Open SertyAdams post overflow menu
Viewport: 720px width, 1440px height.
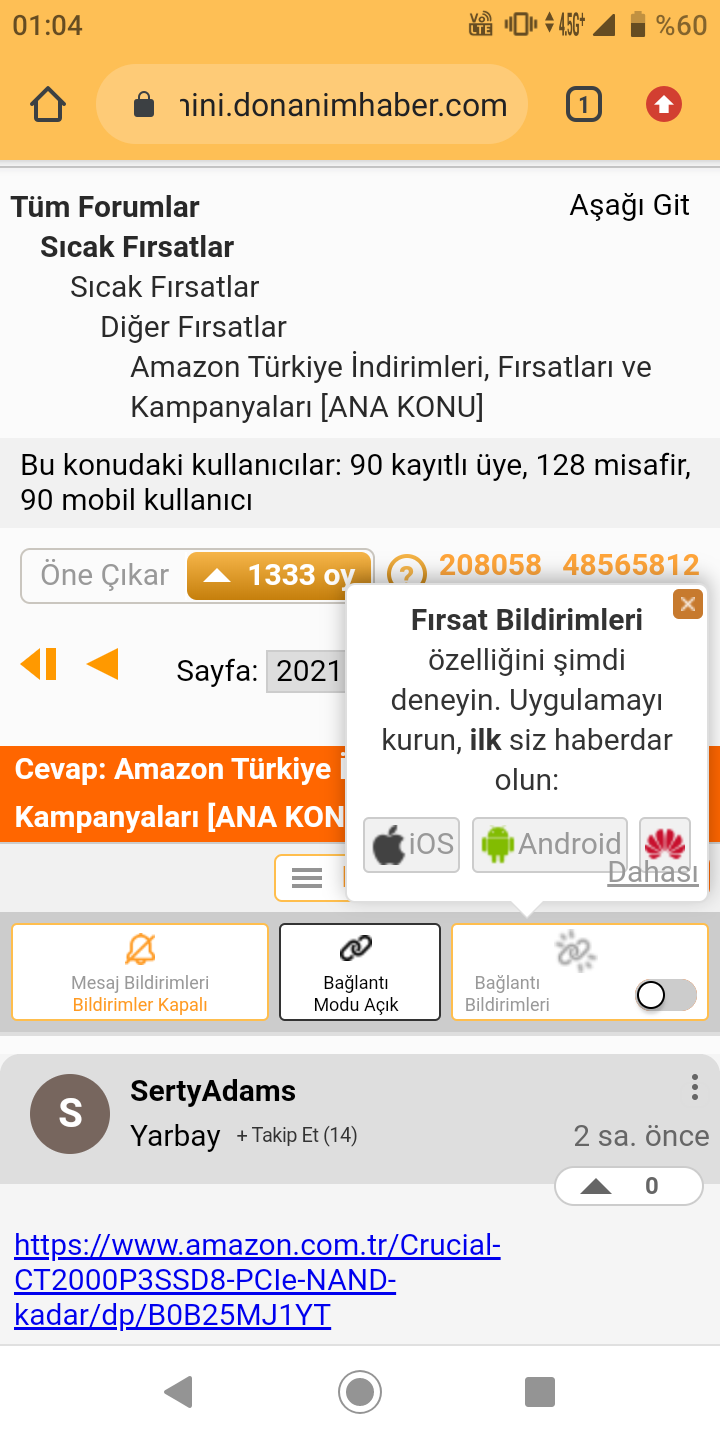(695, 1087)
